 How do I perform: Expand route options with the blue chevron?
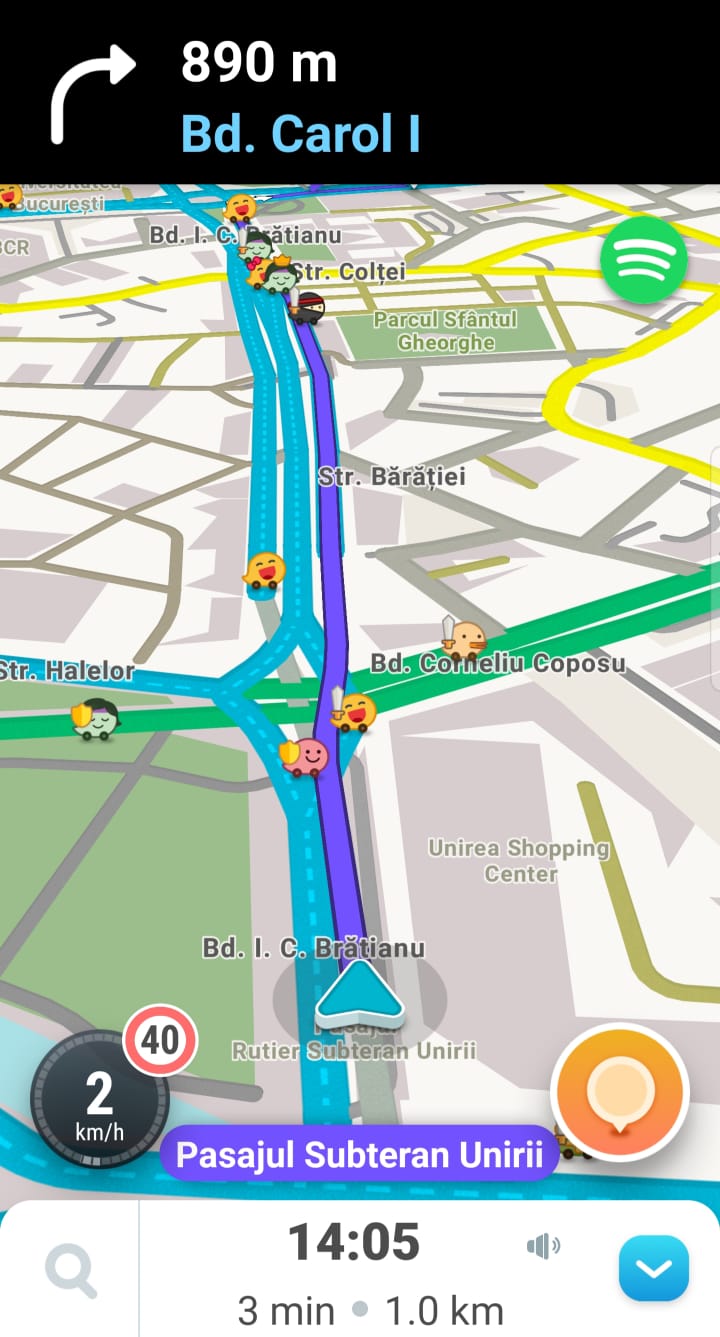coord(653,1269)
